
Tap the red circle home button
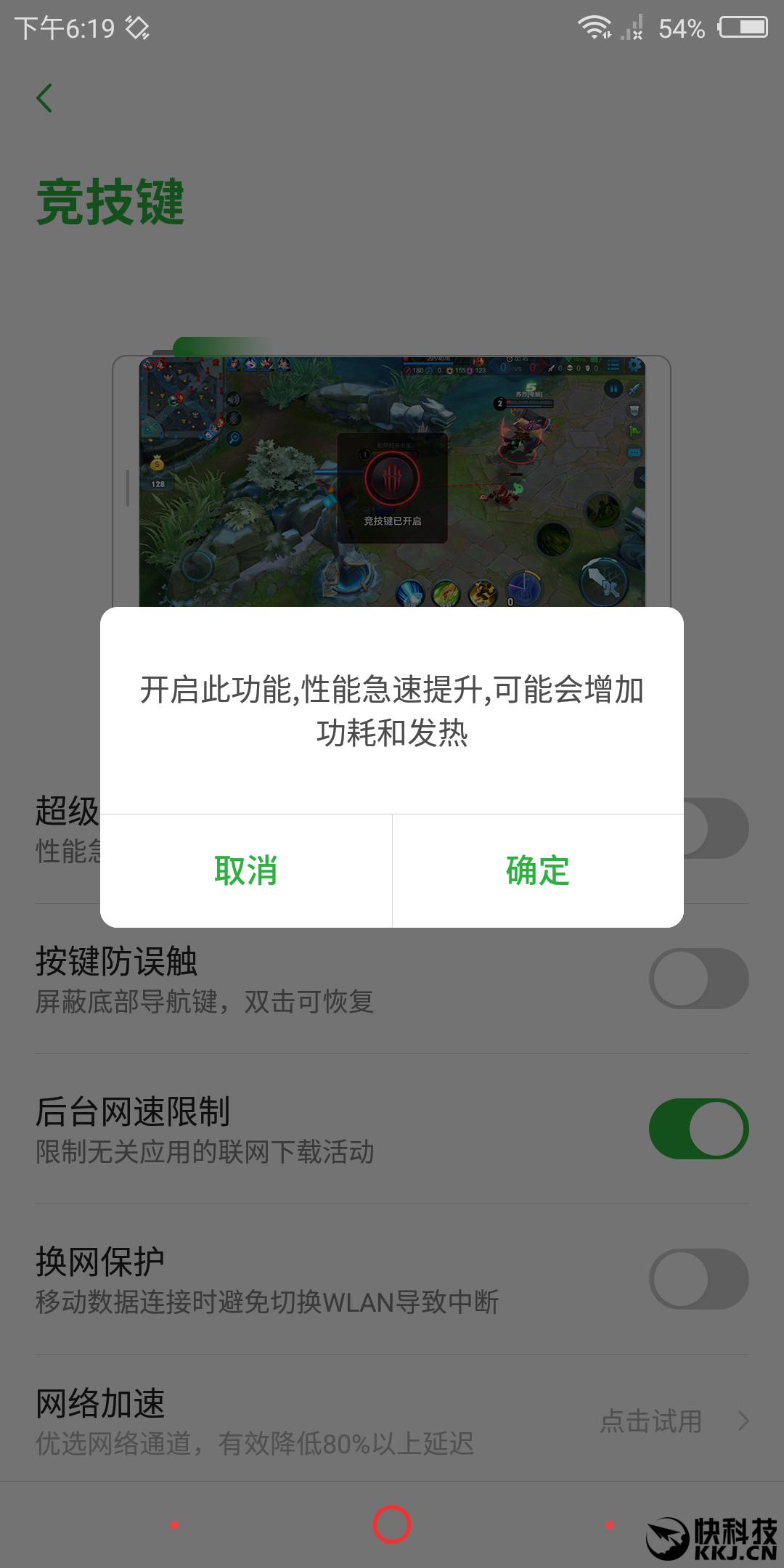click(x=392, y=1524)
